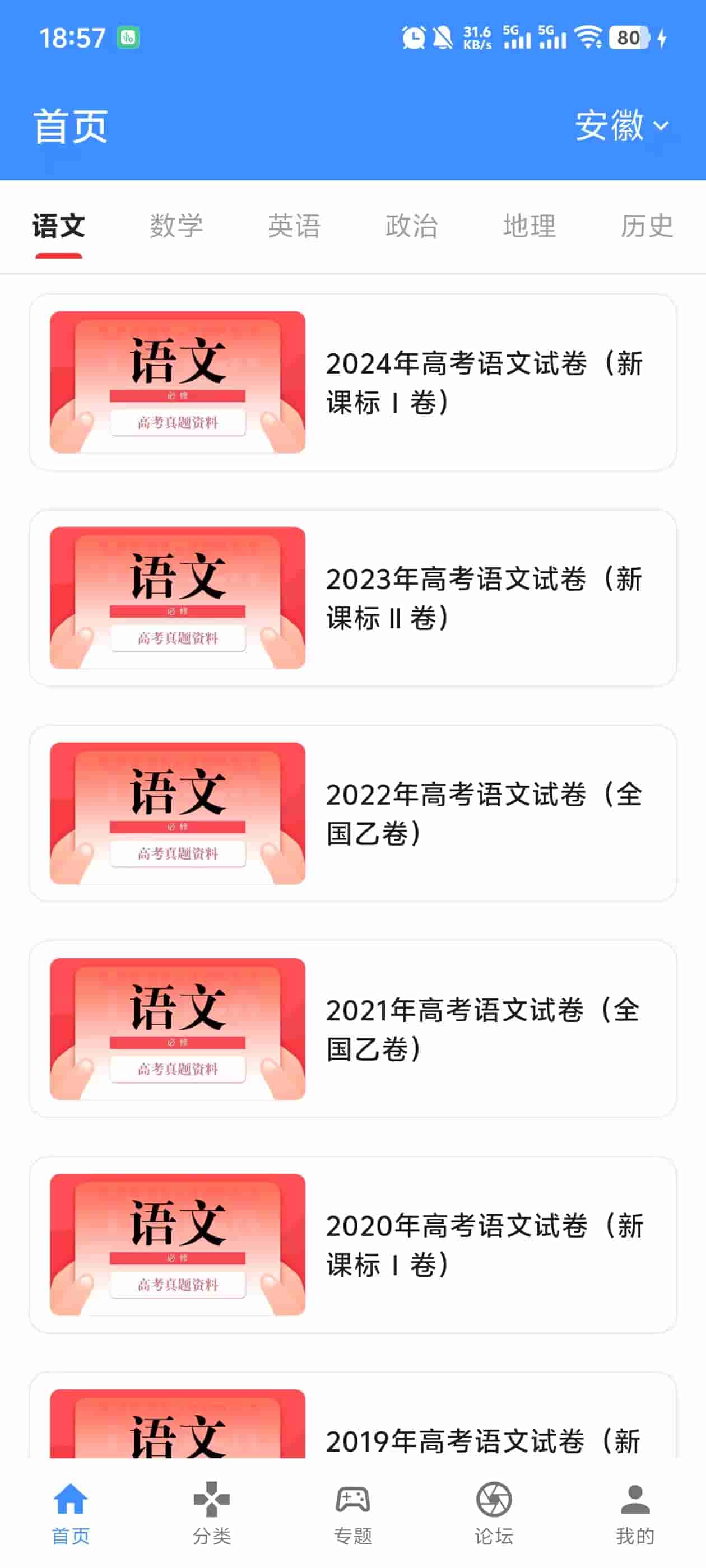This screenshot has width=706, height=1568.
Task: Select the 政治 subject tab
Action: coord(413,226)
